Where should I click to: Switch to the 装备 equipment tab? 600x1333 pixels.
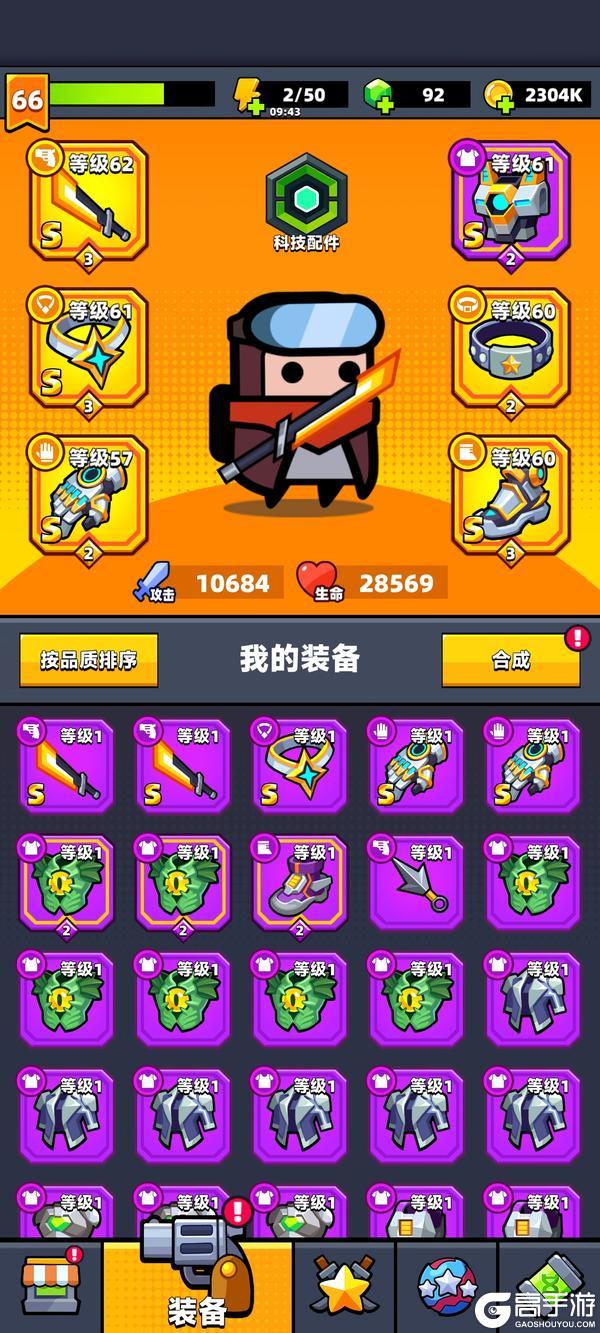point(197,1287)
